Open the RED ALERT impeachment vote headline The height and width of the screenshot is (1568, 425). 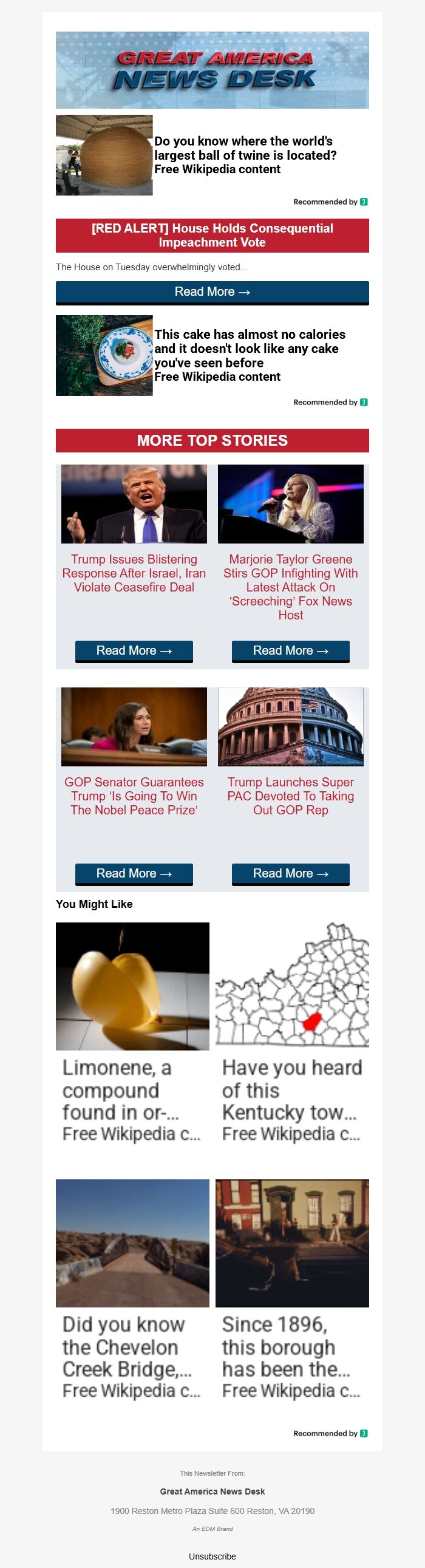click(x=212, y=236)
